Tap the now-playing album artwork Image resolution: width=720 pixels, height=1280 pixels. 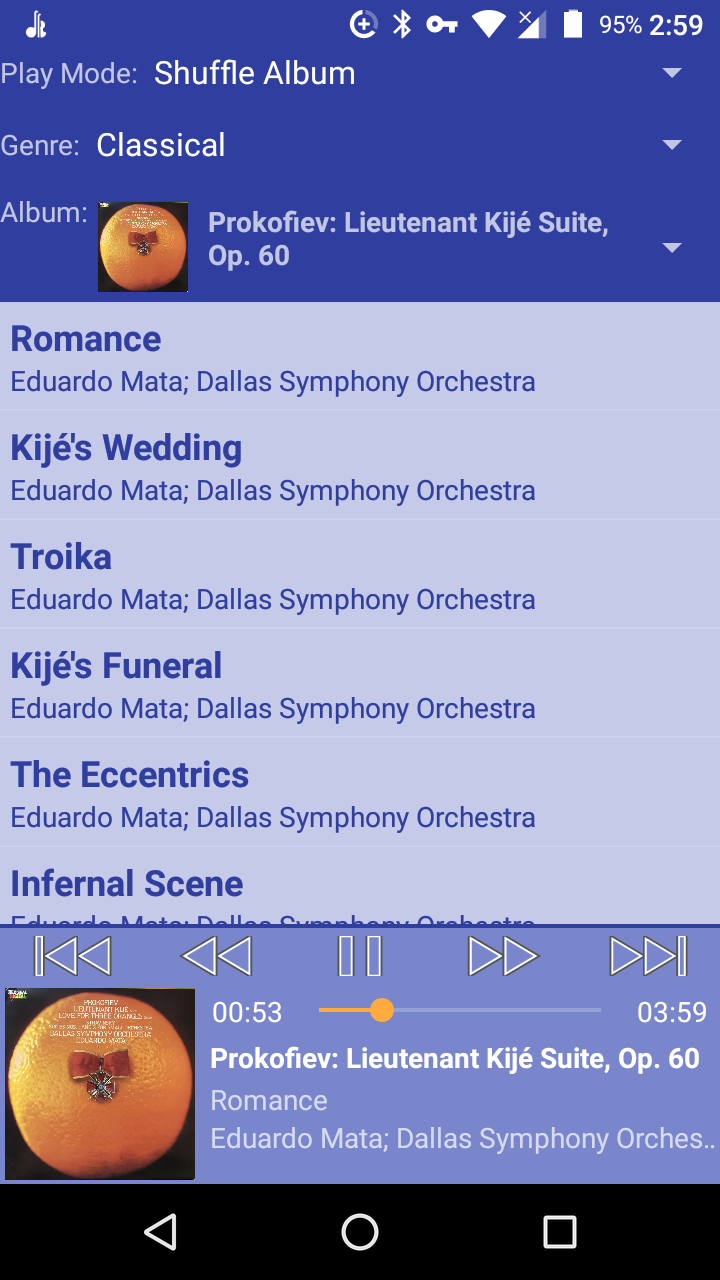click(100, 1084)
